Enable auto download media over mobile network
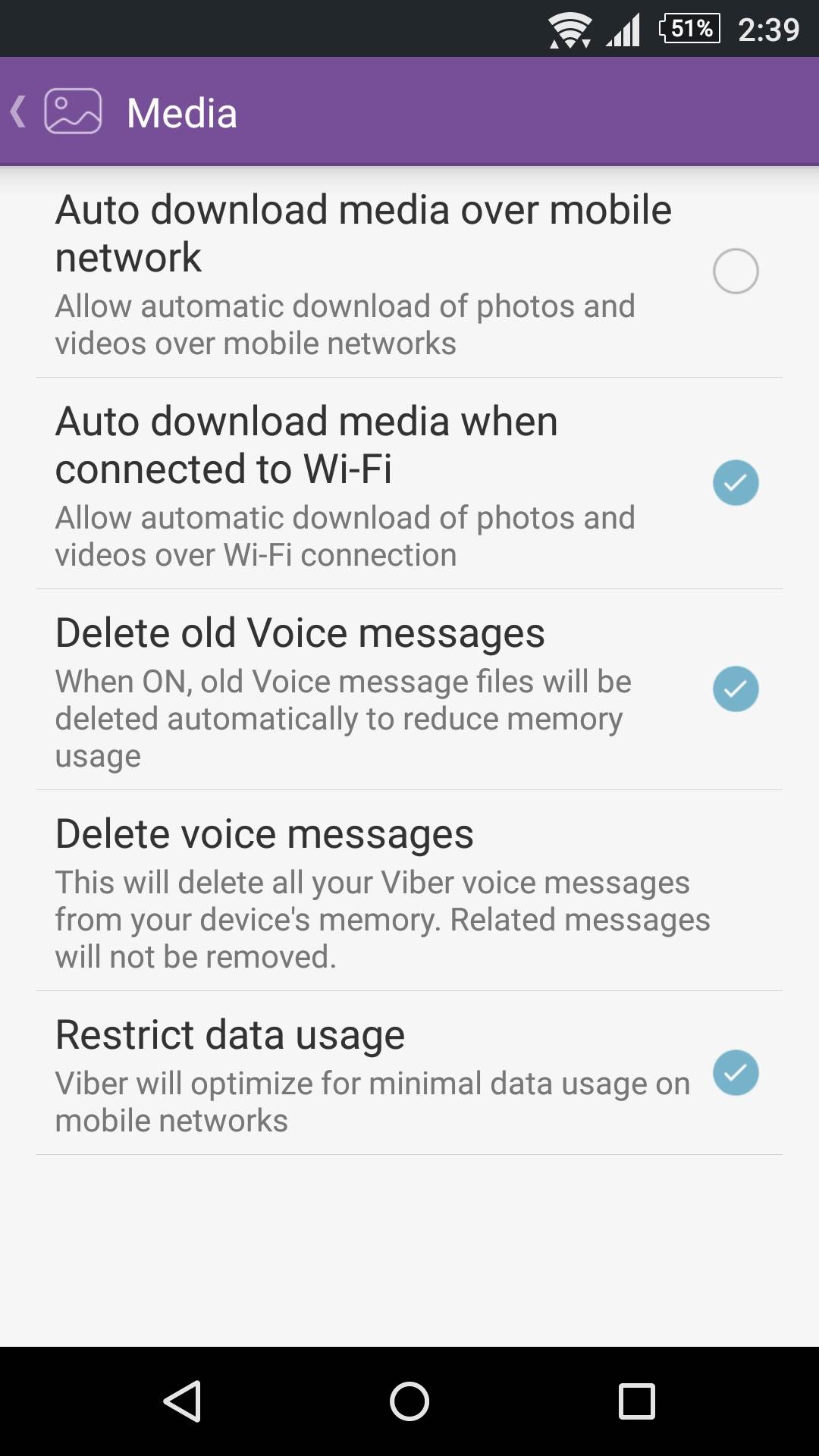 (735, 271)
